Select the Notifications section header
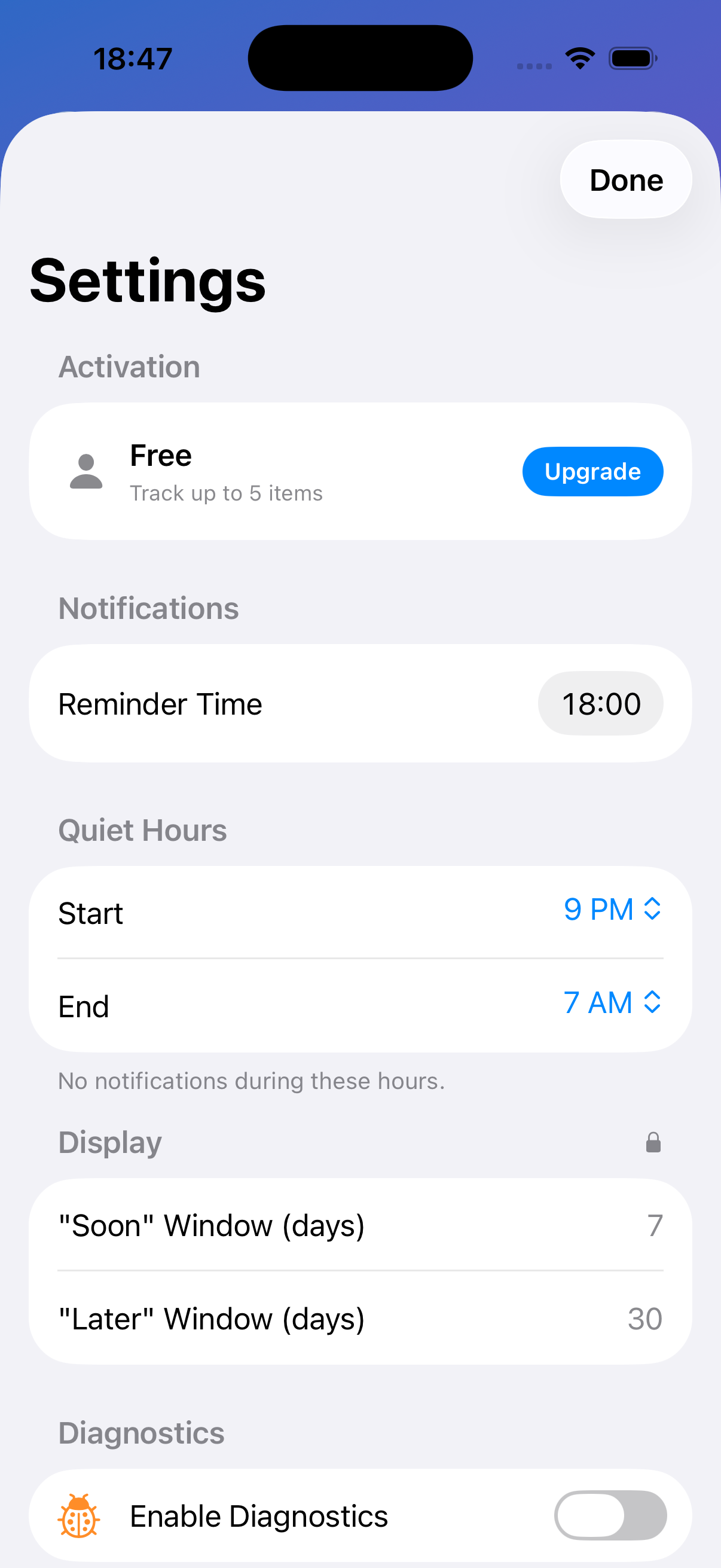Viewport: 721px width, 1568px height. [x=148, y=608]
